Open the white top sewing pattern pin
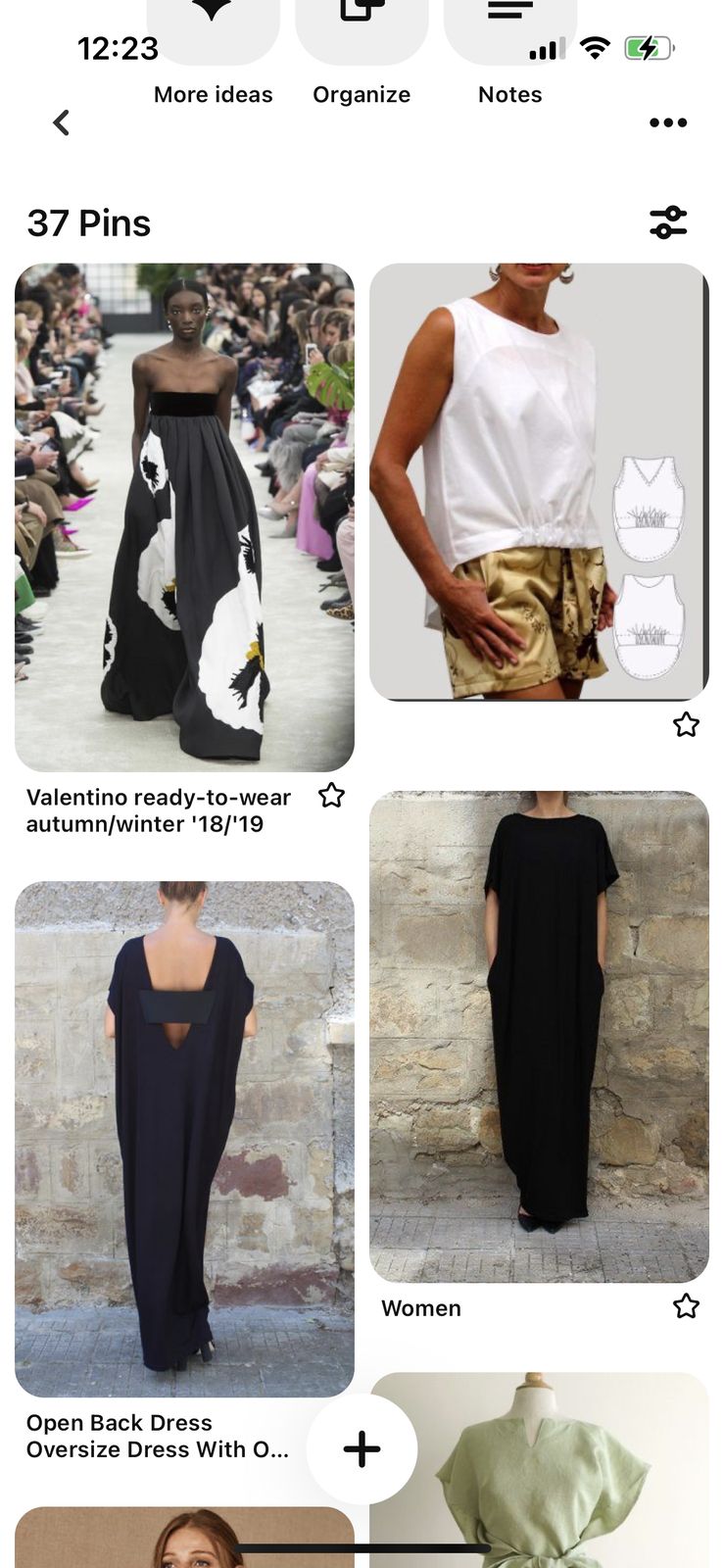724x1568 pixels. click(538, 481)
